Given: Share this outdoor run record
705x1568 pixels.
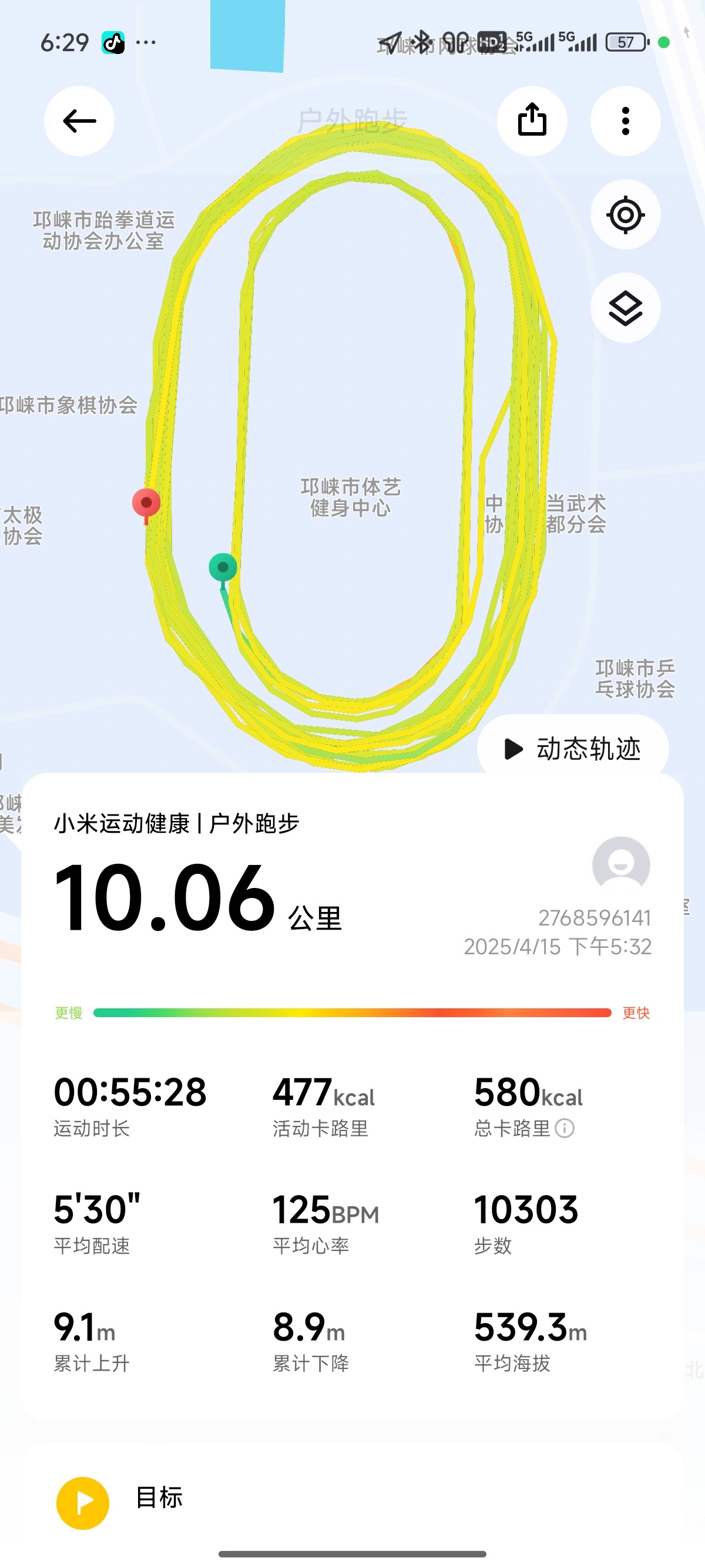Looking at the screenshot, I should click(x=532, y=120).
